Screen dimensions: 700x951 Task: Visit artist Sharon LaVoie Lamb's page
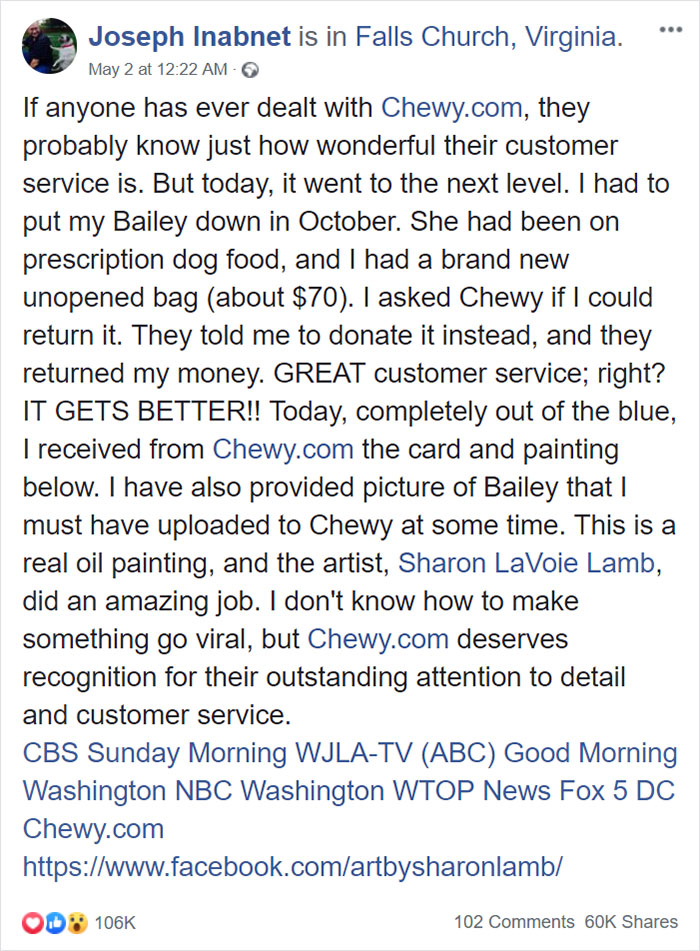pyautogui.click(x=527, y=563)
